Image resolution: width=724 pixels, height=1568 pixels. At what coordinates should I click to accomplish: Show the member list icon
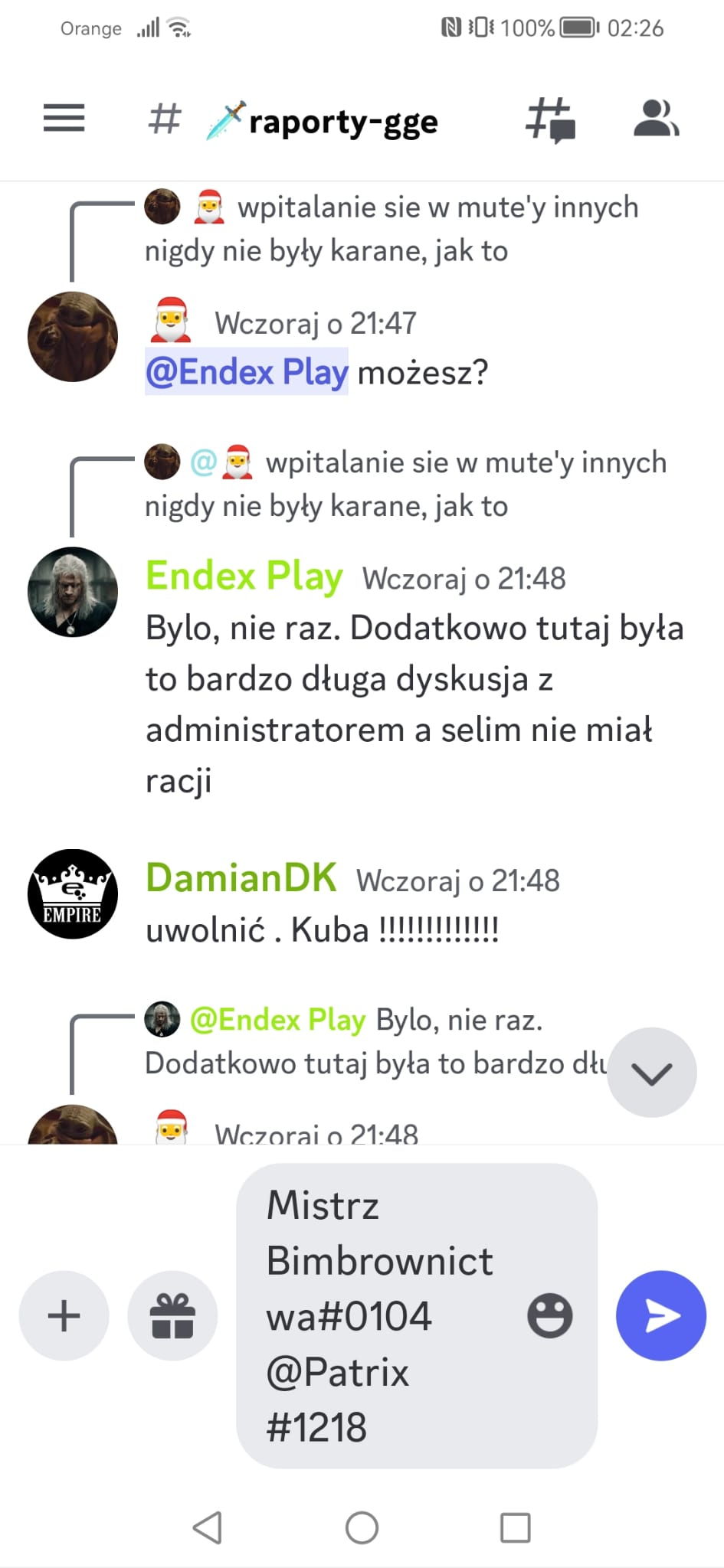pos(656,119)
